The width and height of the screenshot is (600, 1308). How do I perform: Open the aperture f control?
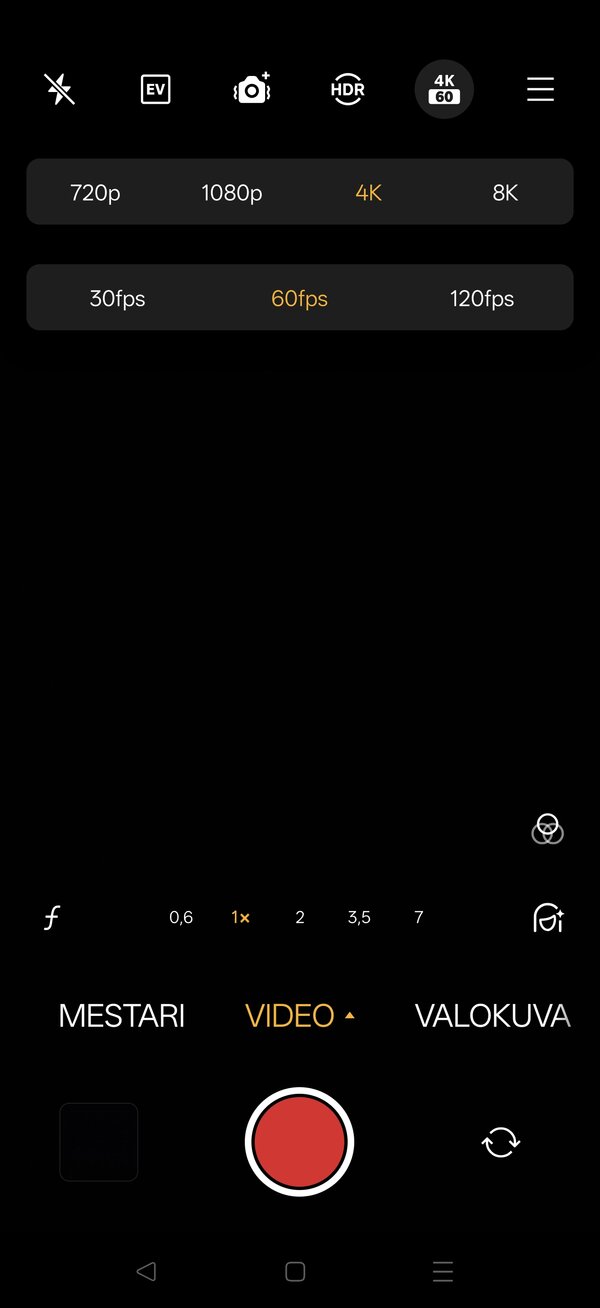coord(52,917)
